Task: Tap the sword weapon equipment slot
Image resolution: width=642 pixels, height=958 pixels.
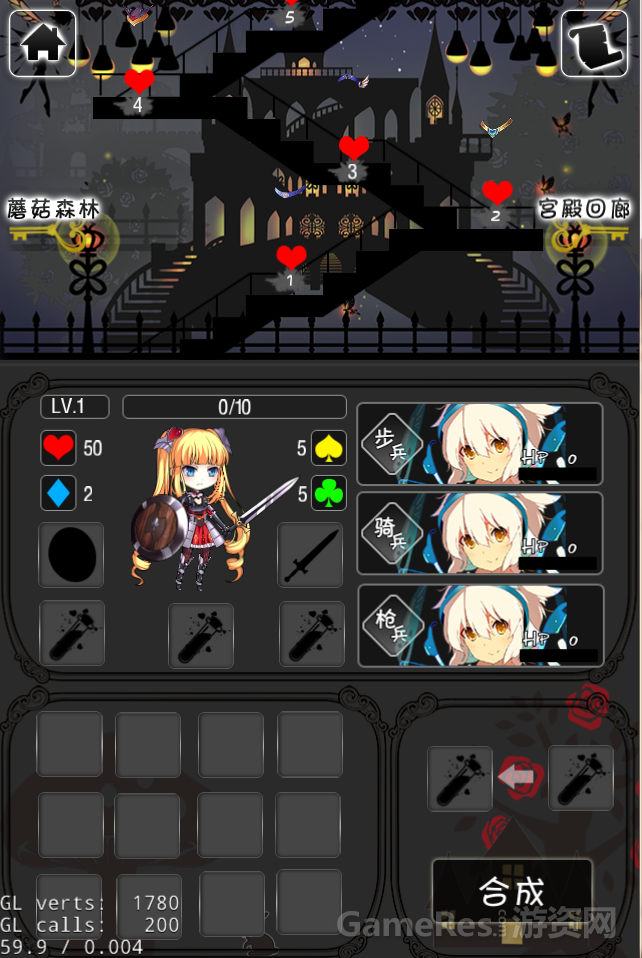Action: 310,555
